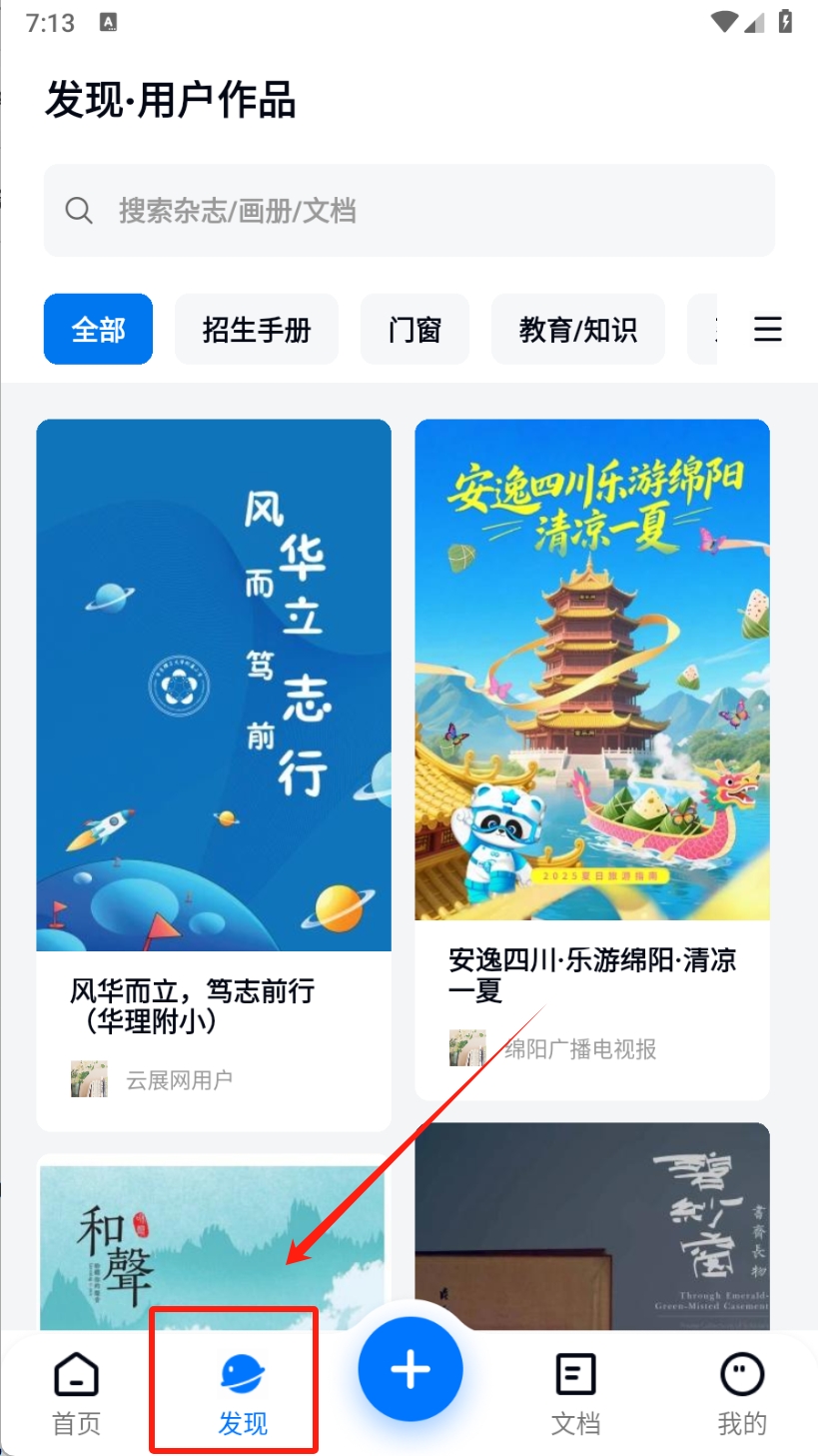Image resolution: width=818 pixels, height=1456 pixels.
Task: Create new work with plus button
Action: [x=409, y=1371]
